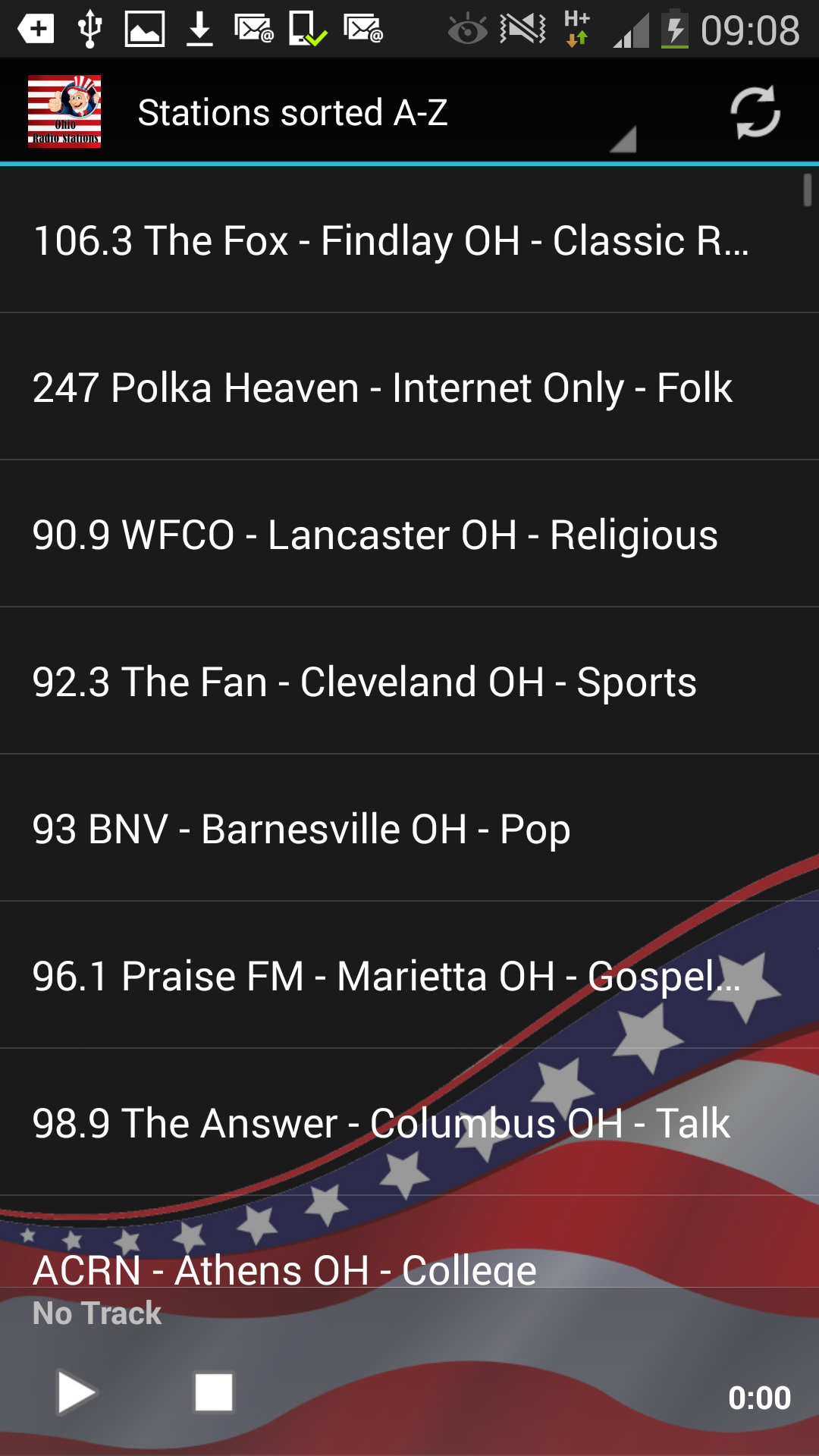Tap the dropdown triangle next to sort label
The height and width of the screenshot is (1456, 819).
click(x=623, y=140)
